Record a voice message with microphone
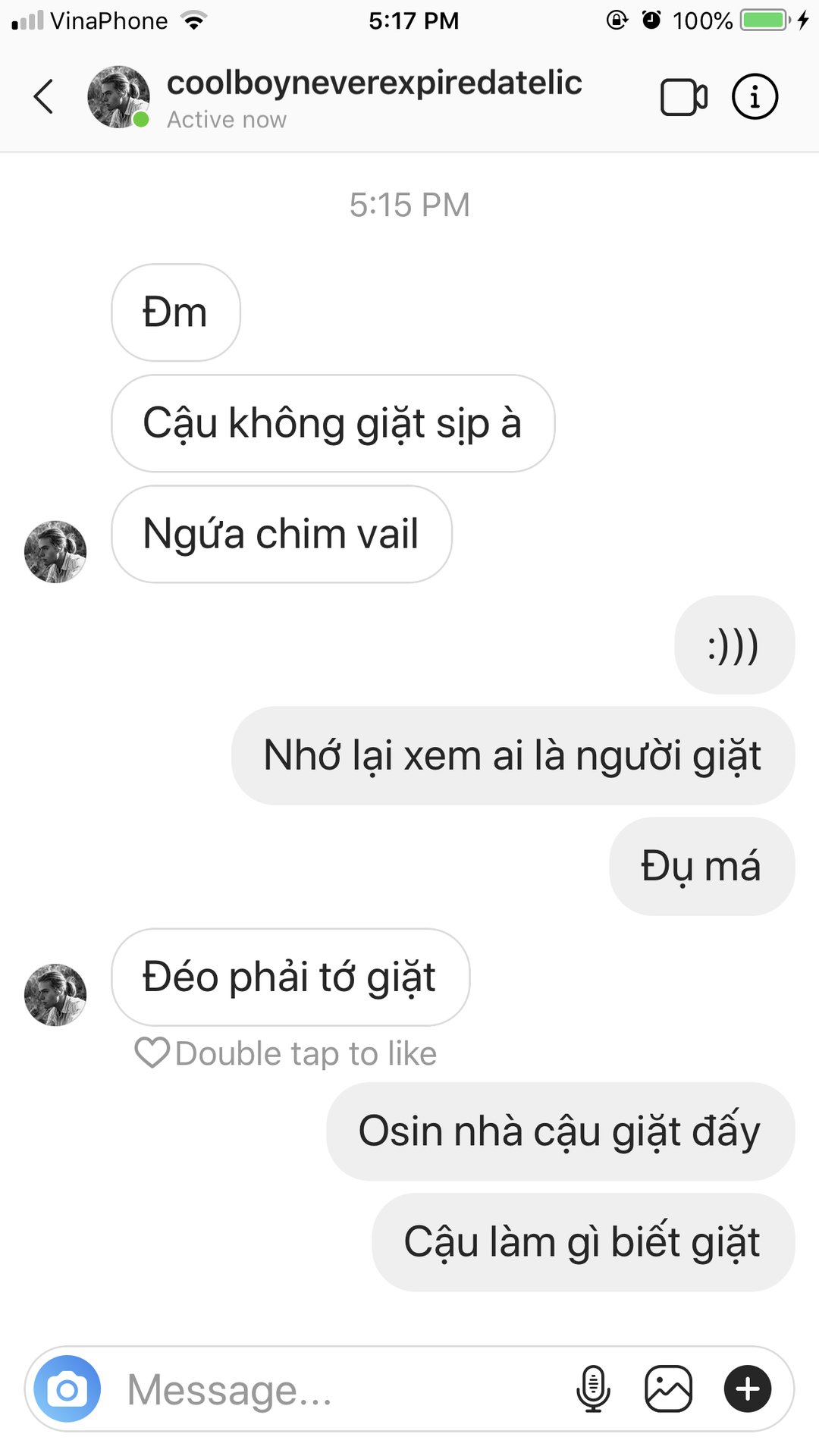819x1456 pixels. 593,1389
